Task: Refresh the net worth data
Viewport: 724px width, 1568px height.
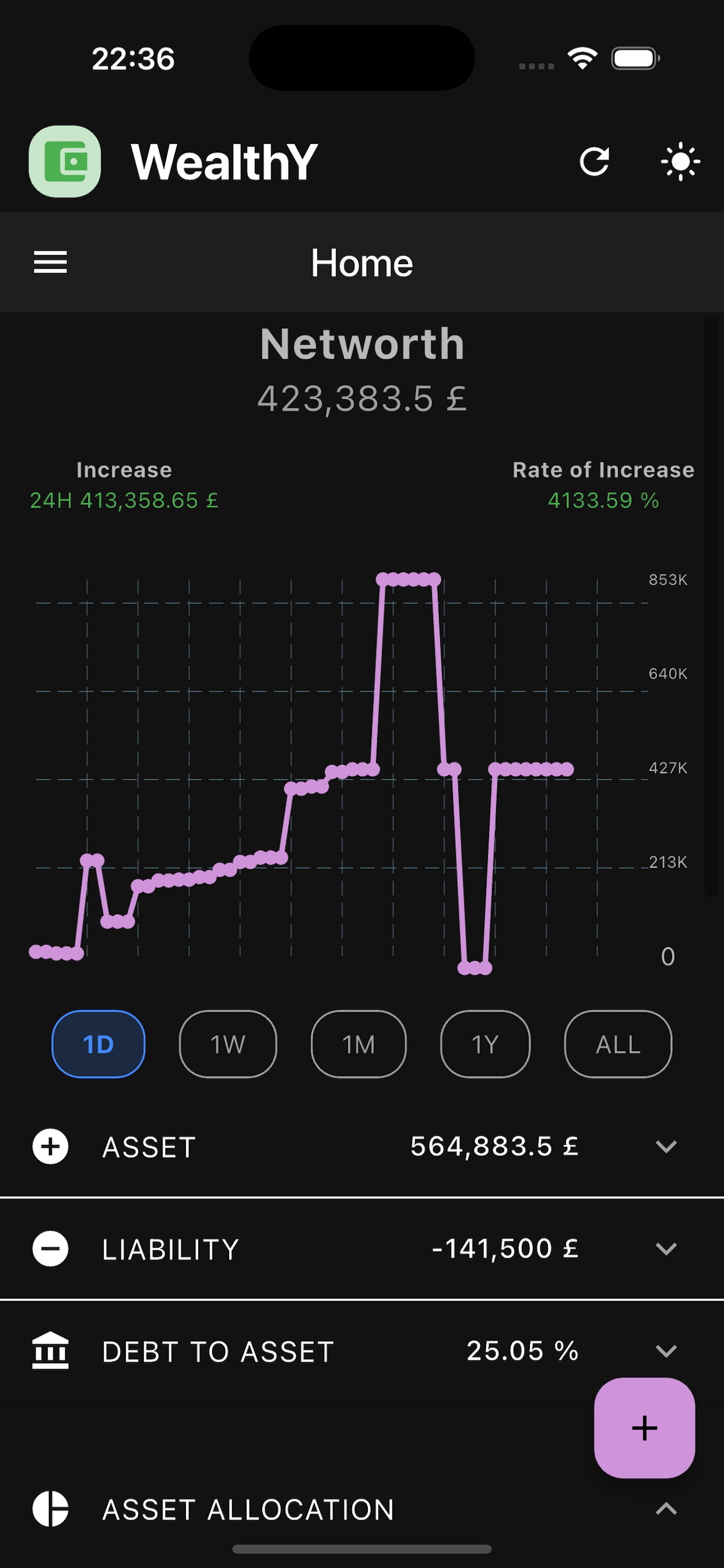Action: (x=595, y=162)
